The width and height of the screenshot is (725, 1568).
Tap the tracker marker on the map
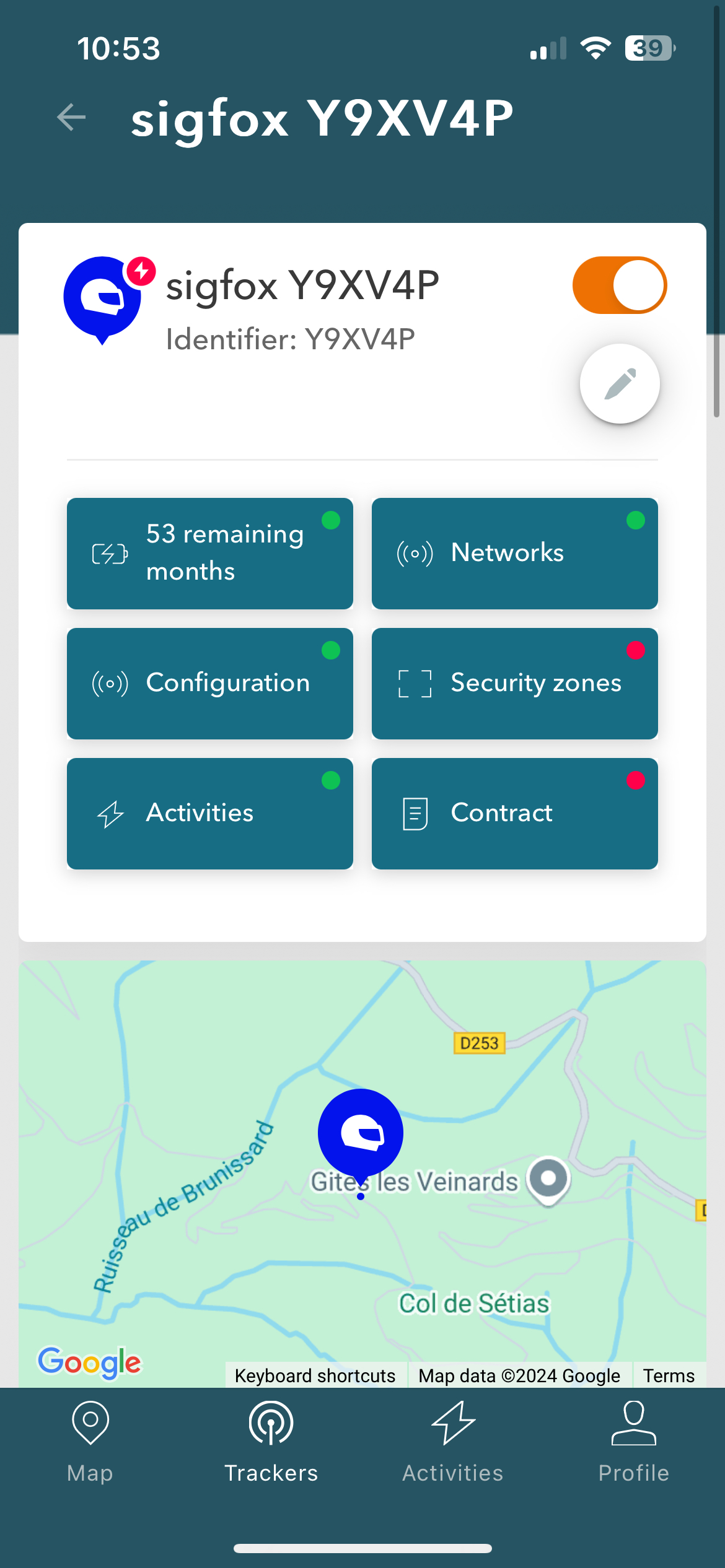[x=361, y=1133]
